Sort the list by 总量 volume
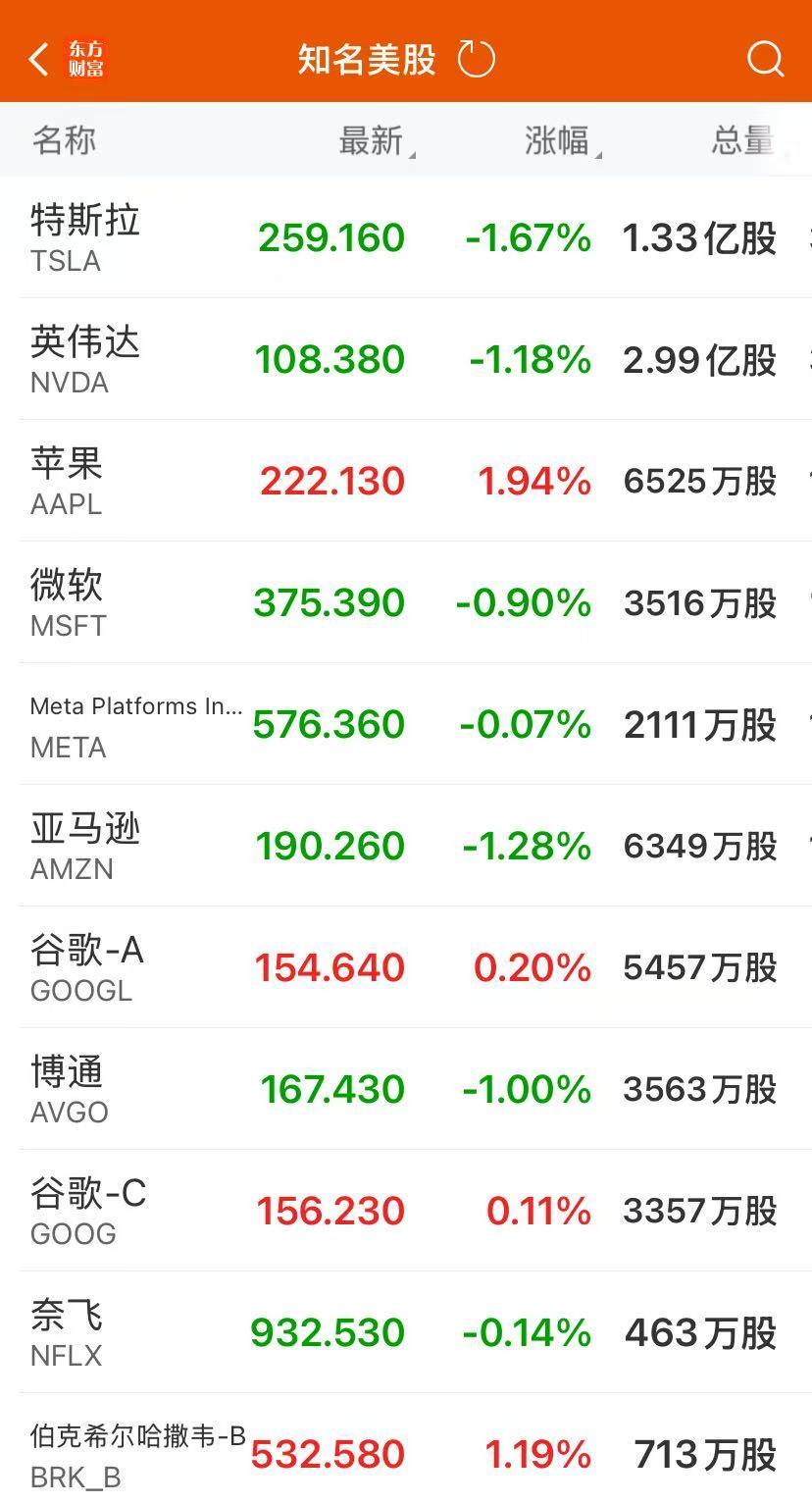The width and height of the screenshot is (812, 1504). click(x=742, y=141)
